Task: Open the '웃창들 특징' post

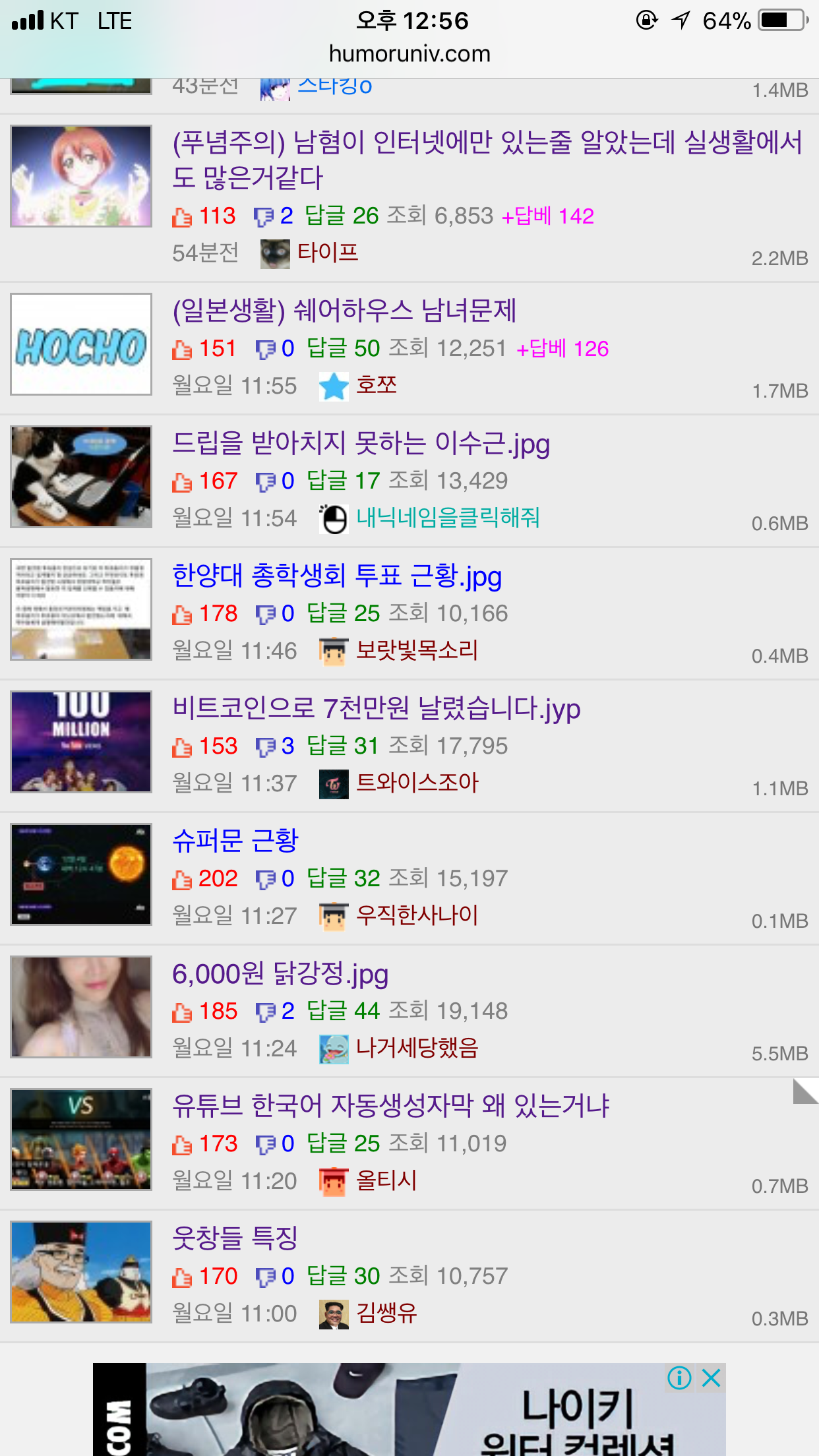Action: pyautogui.click(x=235, y=1238)
